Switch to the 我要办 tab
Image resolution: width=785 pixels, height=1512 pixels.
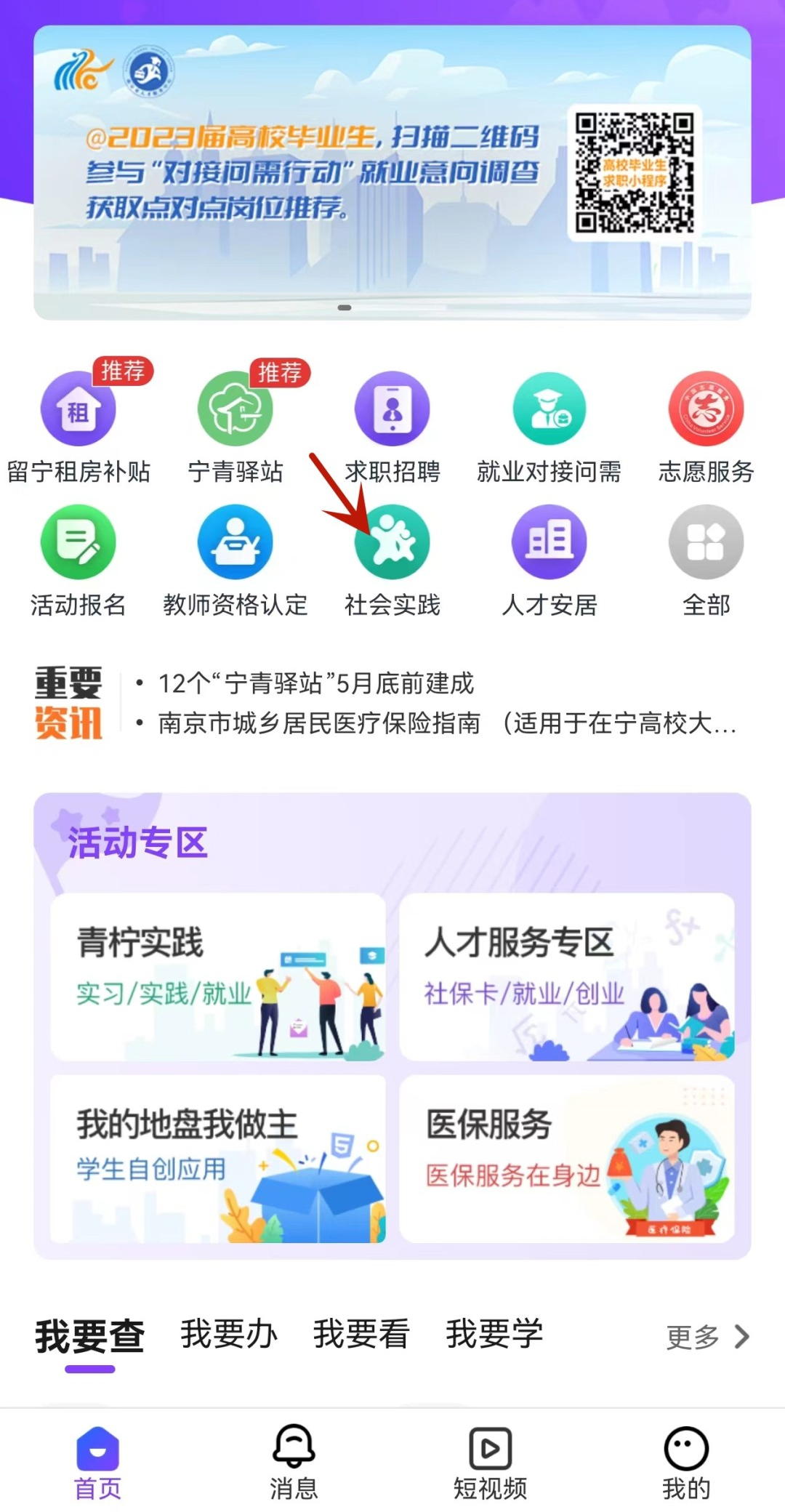[x=229, y=1335]
